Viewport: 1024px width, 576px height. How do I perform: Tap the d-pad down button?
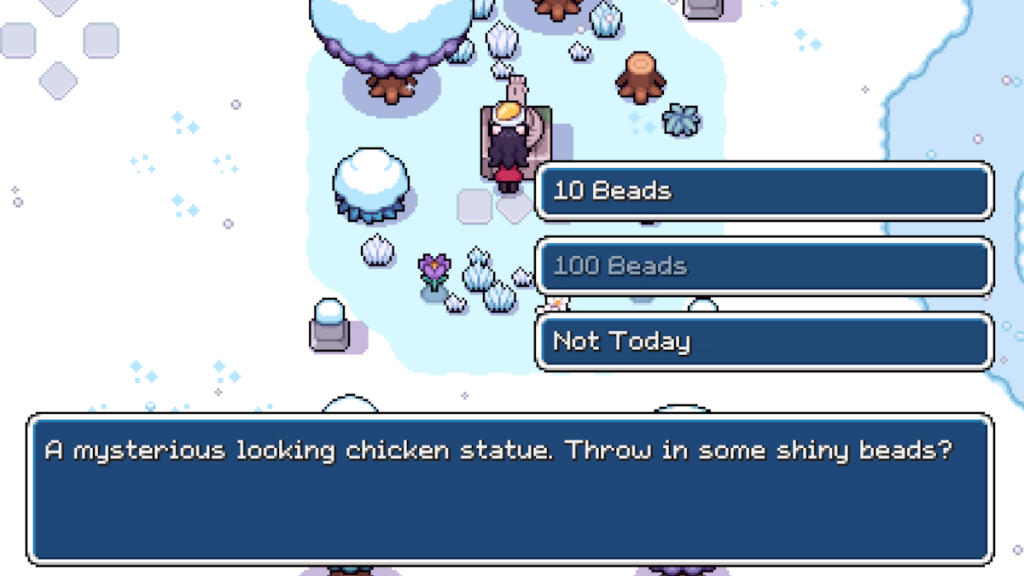[x=59, y=80]
